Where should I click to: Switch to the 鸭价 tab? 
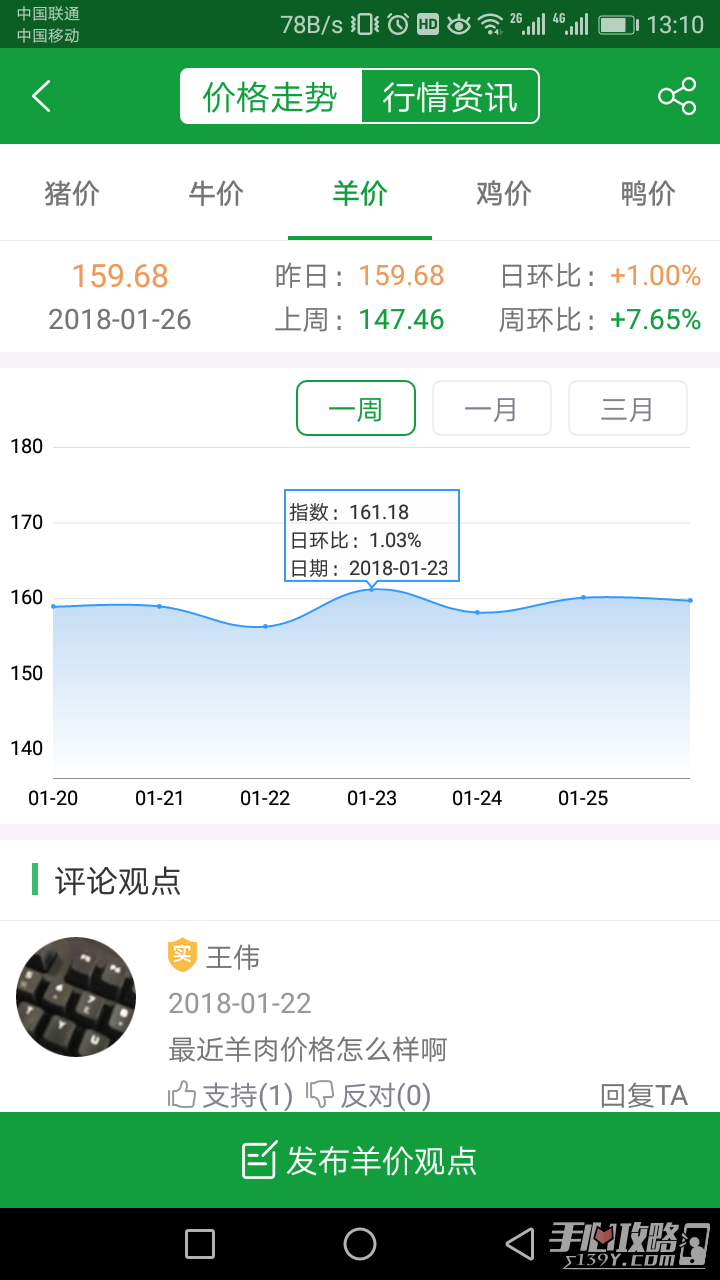tap(648, 193)
